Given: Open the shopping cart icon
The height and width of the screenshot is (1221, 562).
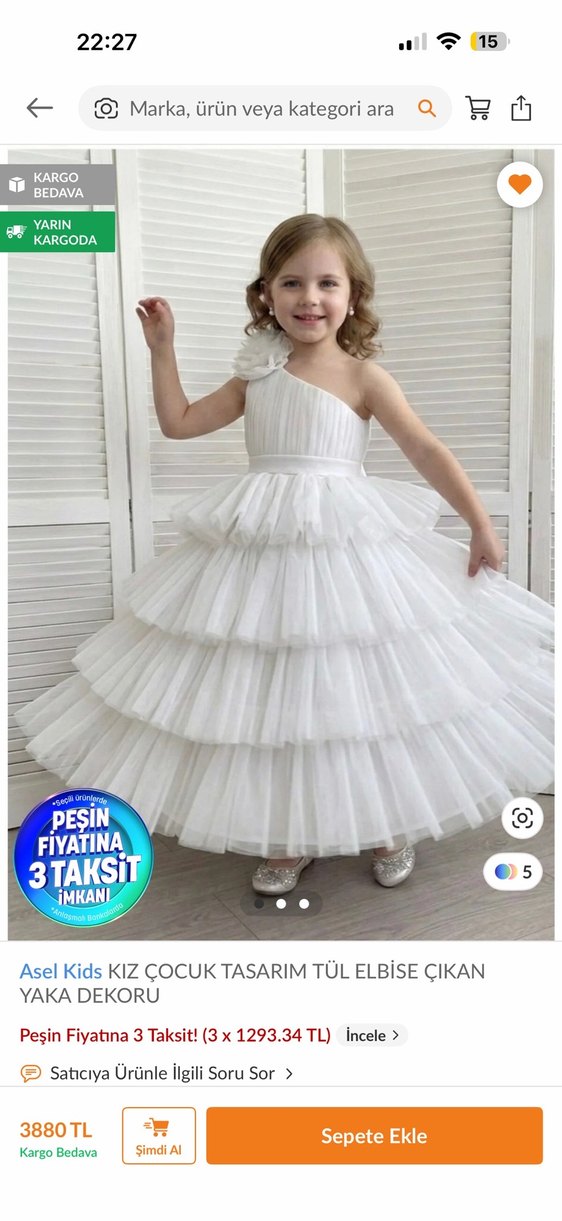Looking at the screenshot, I should [x=478, y=108].
